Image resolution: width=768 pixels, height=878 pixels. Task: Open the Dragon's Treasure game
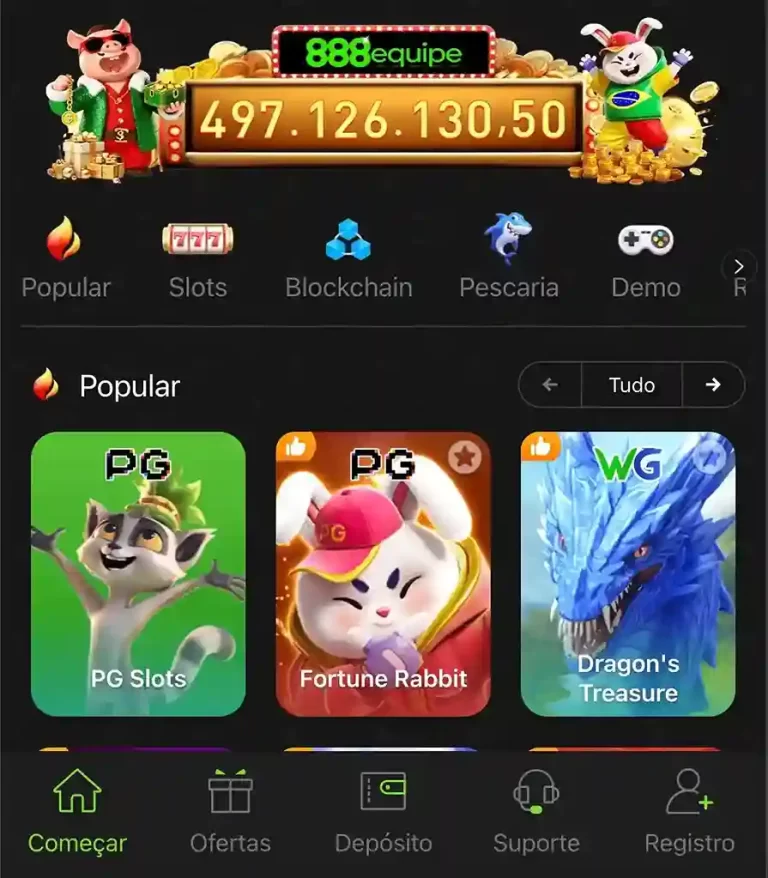pyautogui.click(x=628, y=574)
